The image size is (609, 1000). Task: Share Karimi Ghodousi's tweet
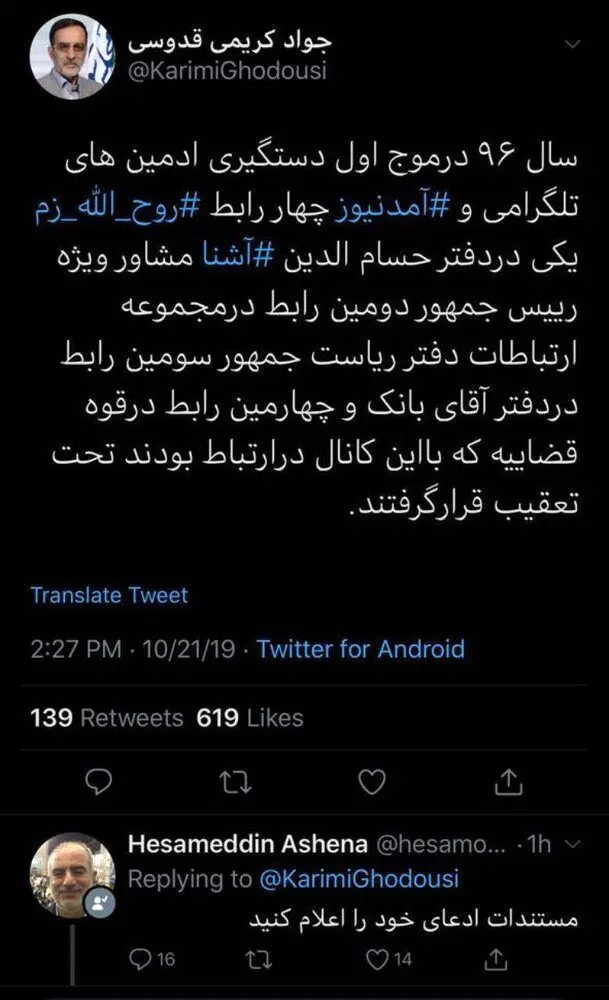(508, 779)
